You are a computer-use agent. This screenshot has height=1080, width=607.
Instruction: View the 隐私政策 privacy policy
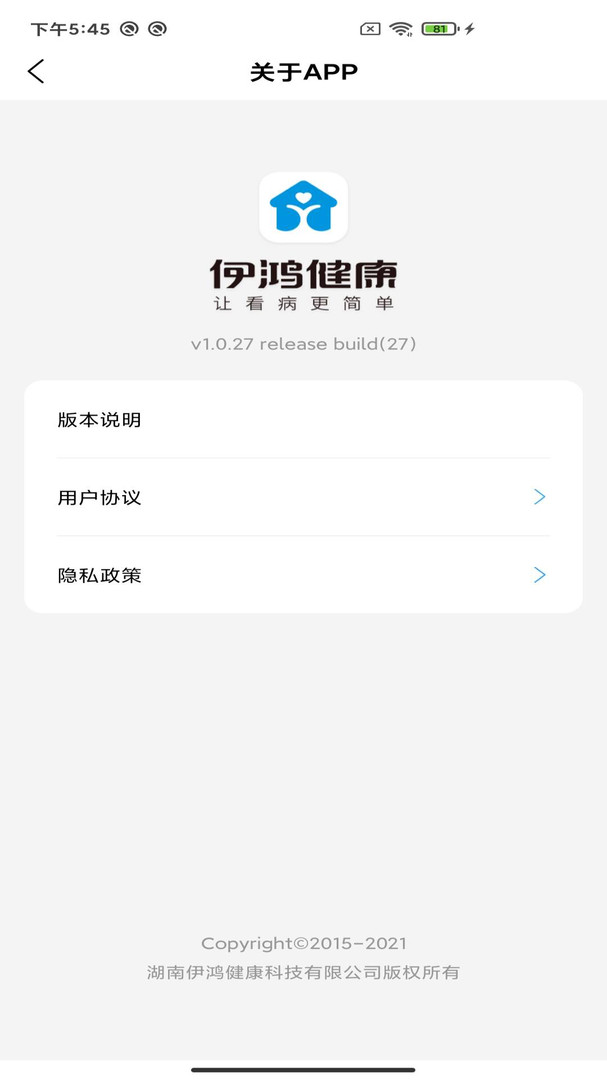coord(303,575)
